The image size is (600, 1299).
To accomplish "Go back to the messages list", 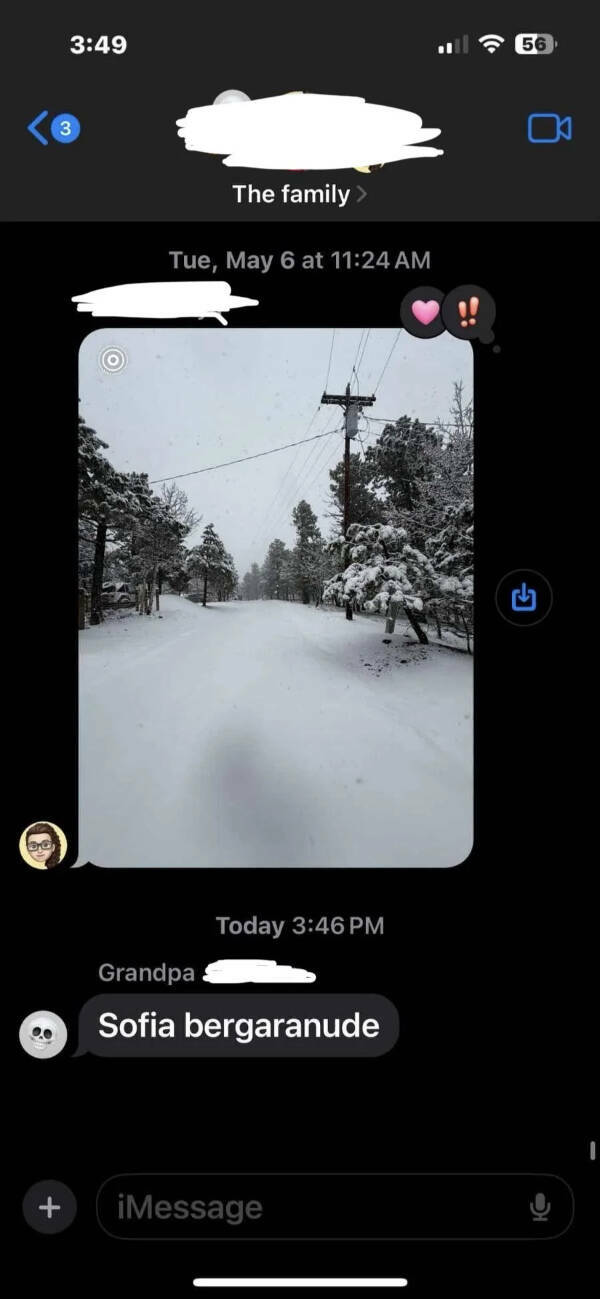I will coord(52,128).
